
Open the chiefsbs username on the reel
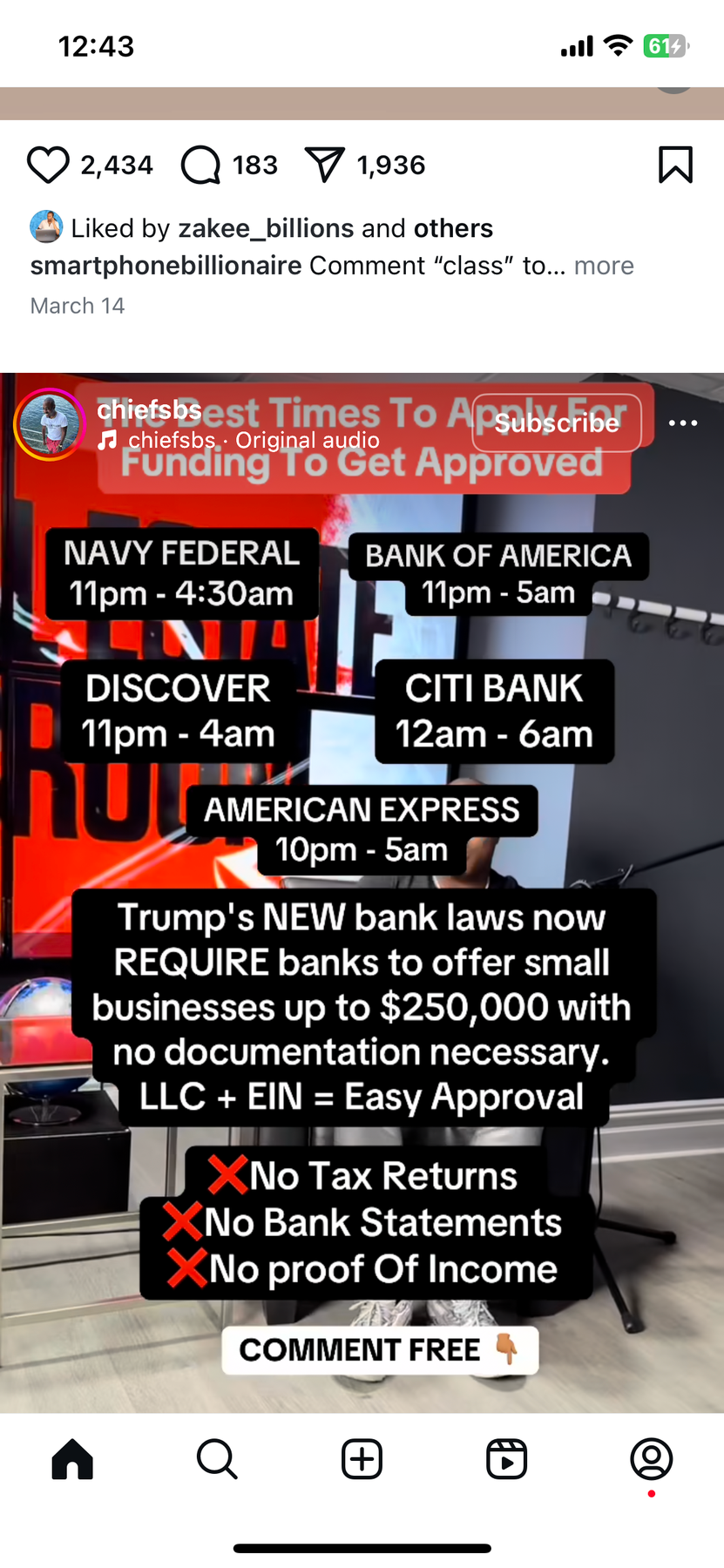(149, 409)
